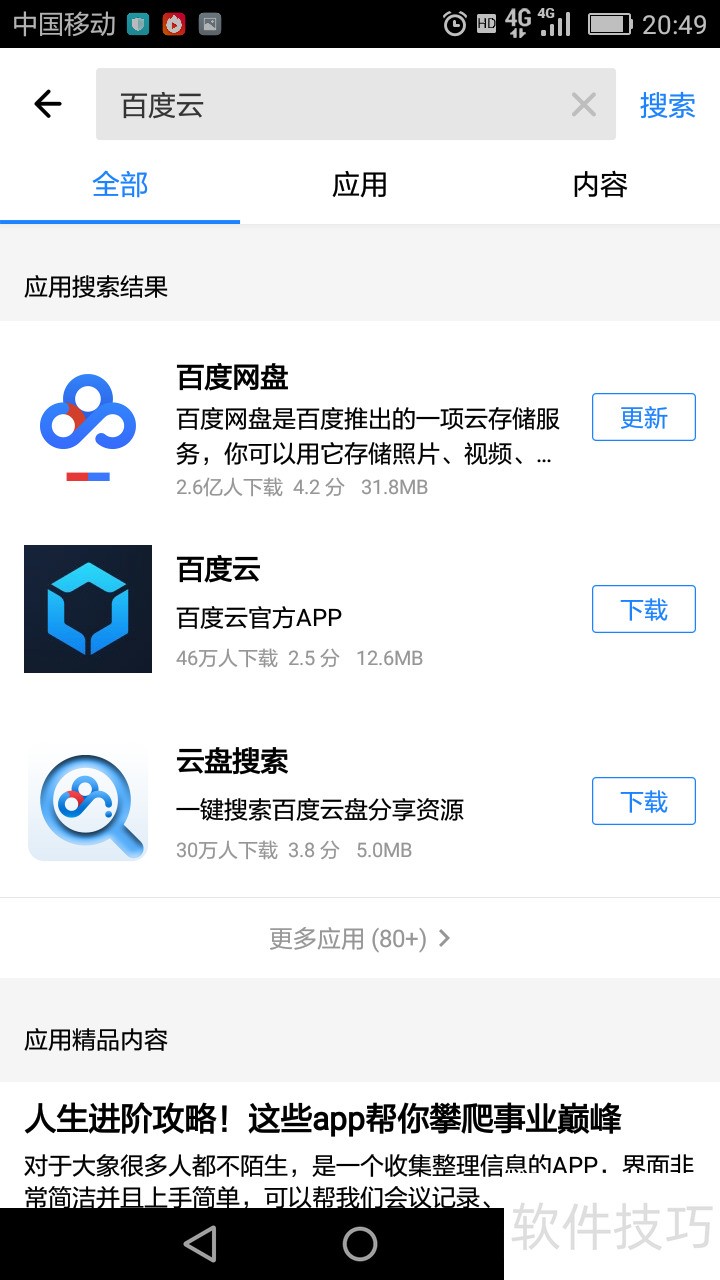The height and width of the screenshot is (1280, 720).
Task: Tap the system home button
Action: coord(360,1244)
